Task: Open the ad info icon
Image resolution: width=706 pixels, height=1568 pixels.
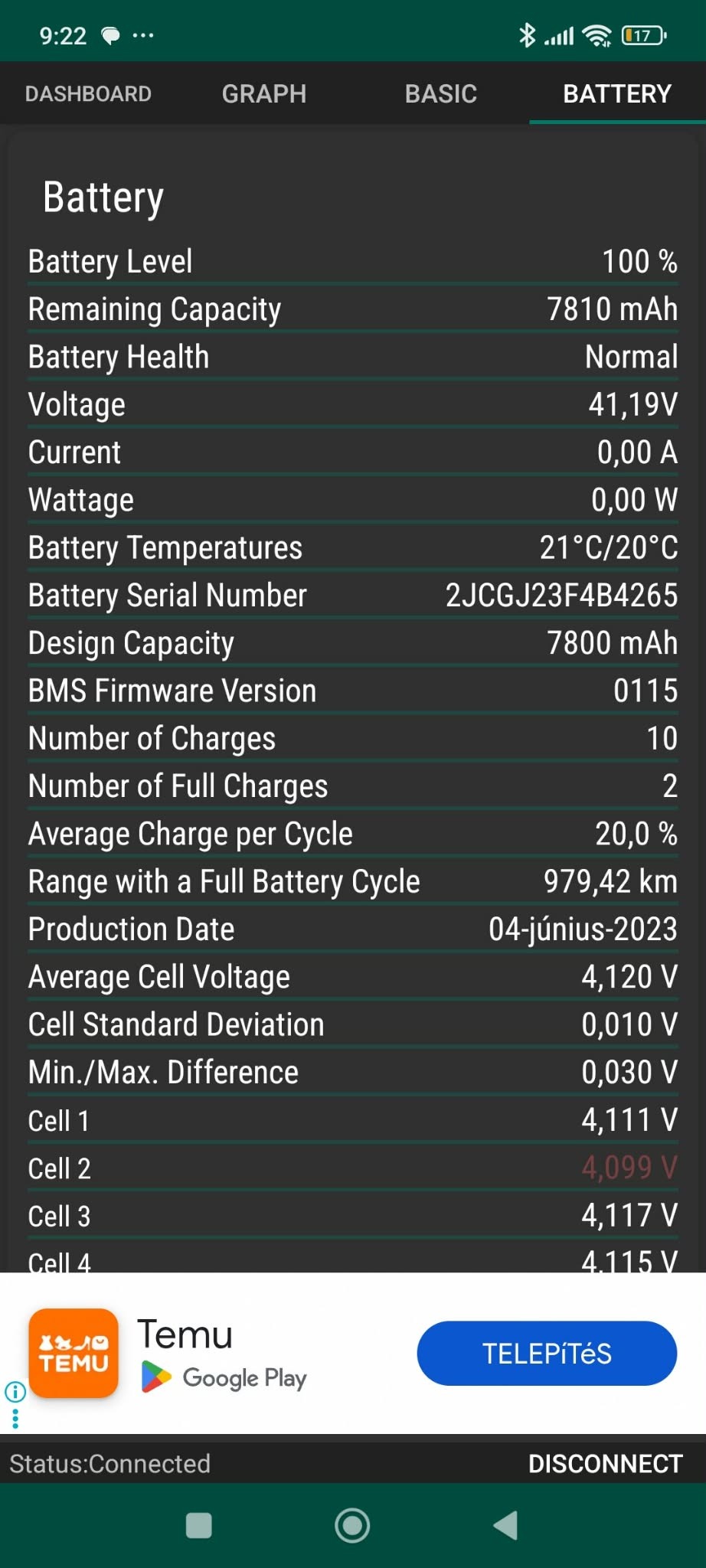Action: pos(15,1391)
